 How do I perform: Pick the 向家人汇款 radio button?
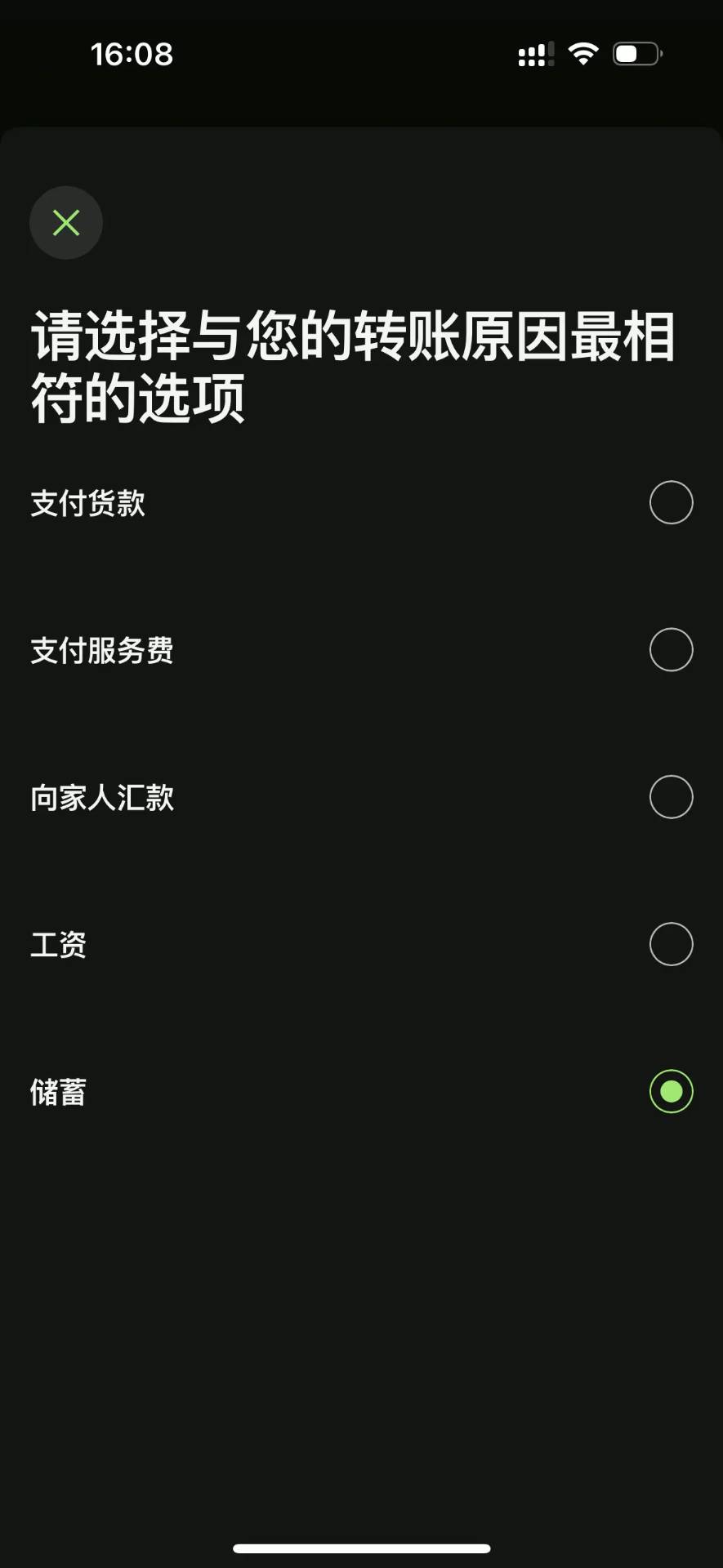coord(671,797)
